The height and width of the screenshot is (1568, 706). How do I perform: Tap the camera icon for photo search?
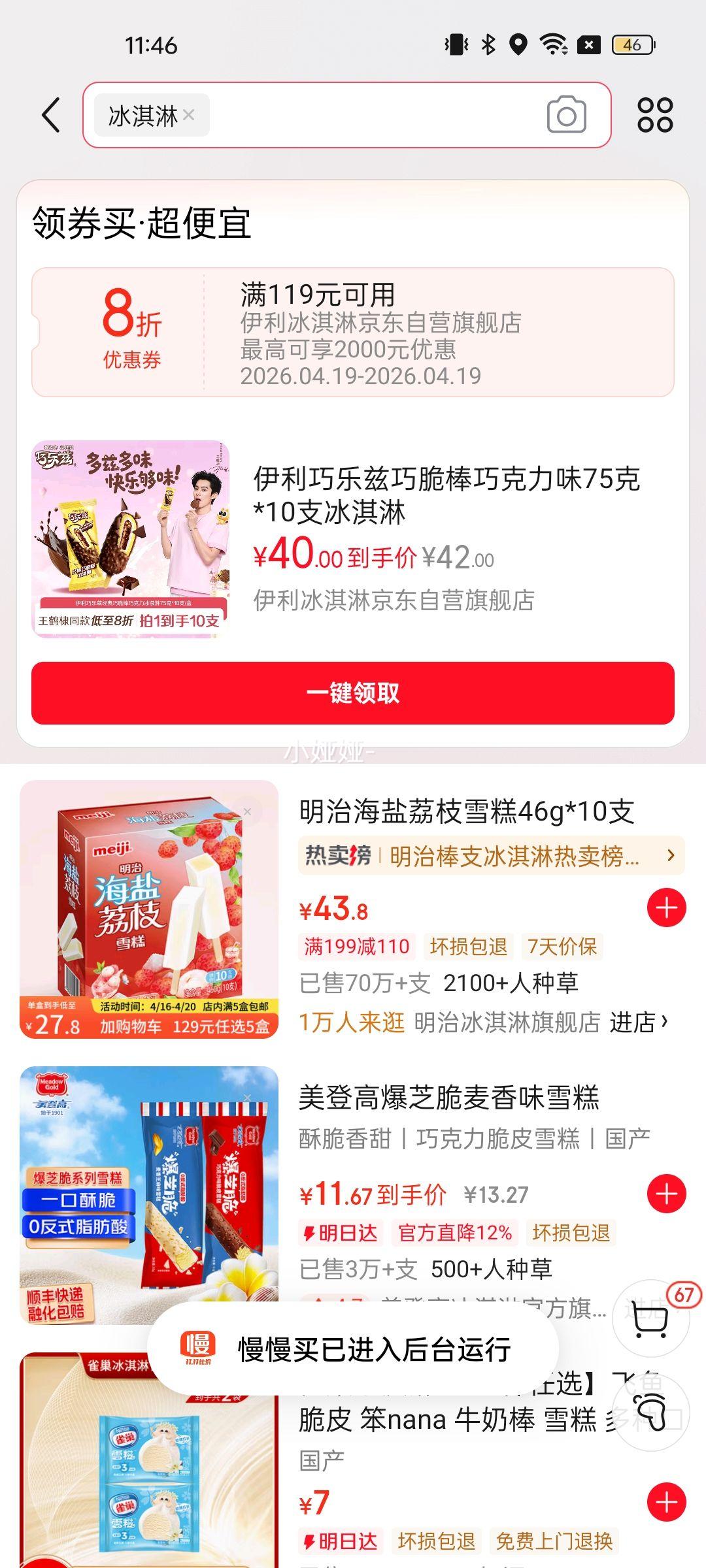(566, 115)
